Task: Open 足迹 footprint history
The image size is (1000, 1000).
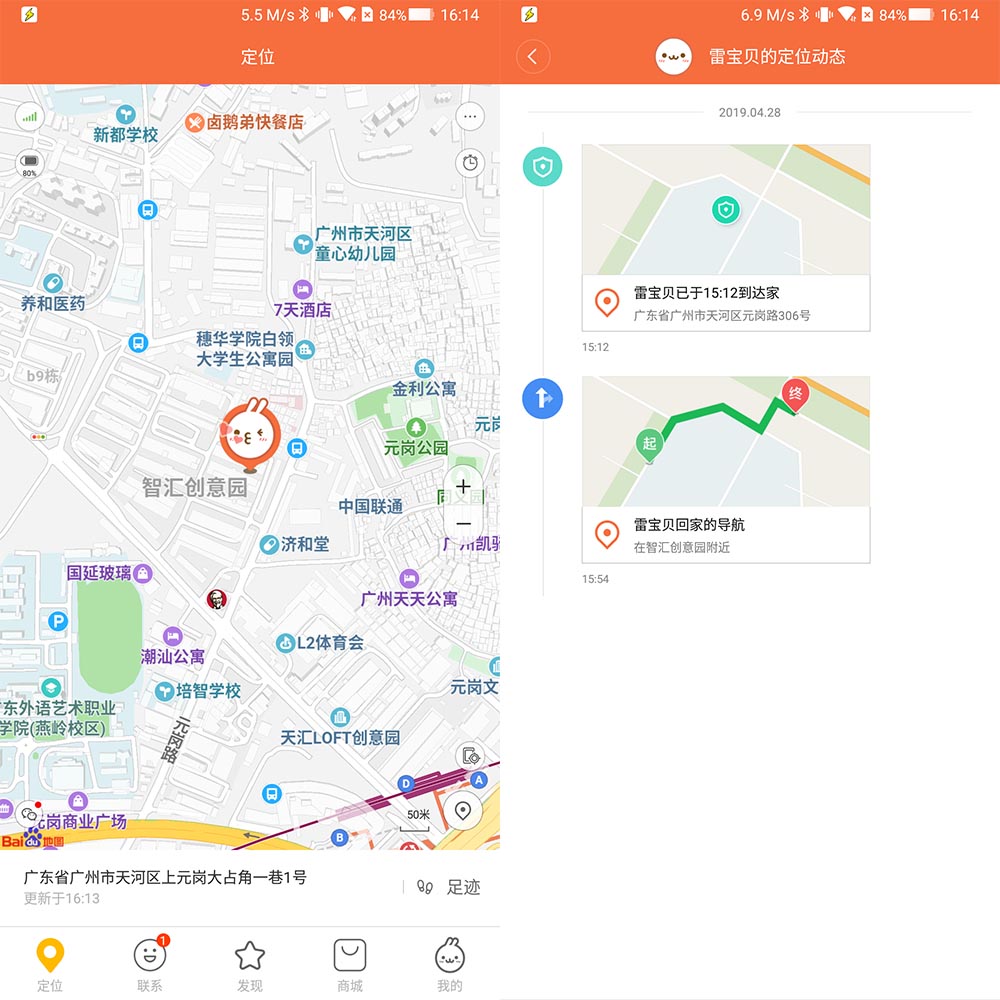Action: pos(451,887)
